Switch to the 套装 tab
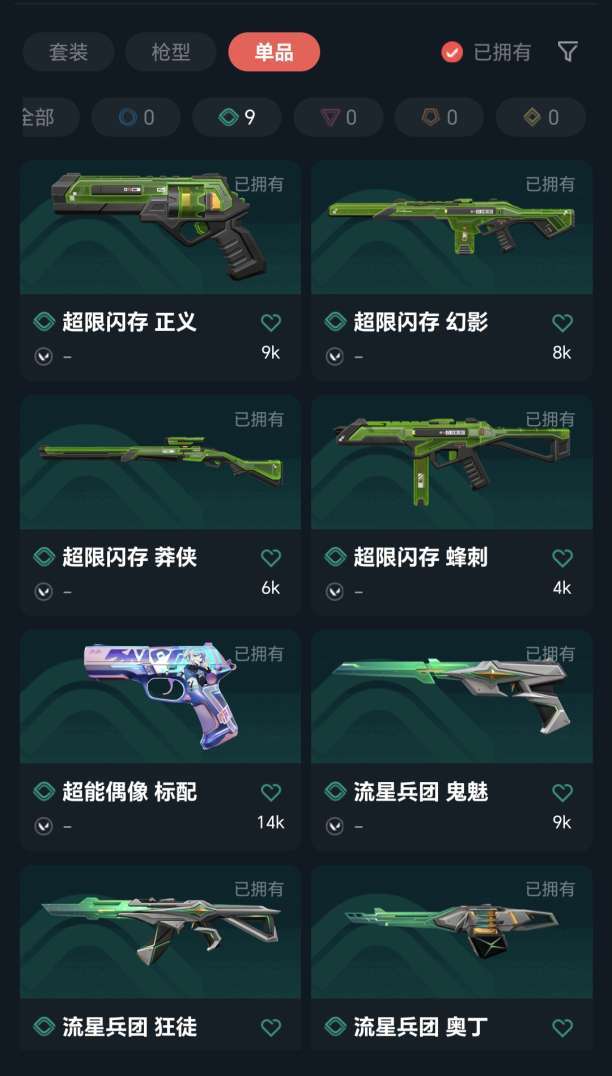This screenshot has width=612, height=1076. pos(68,52)
